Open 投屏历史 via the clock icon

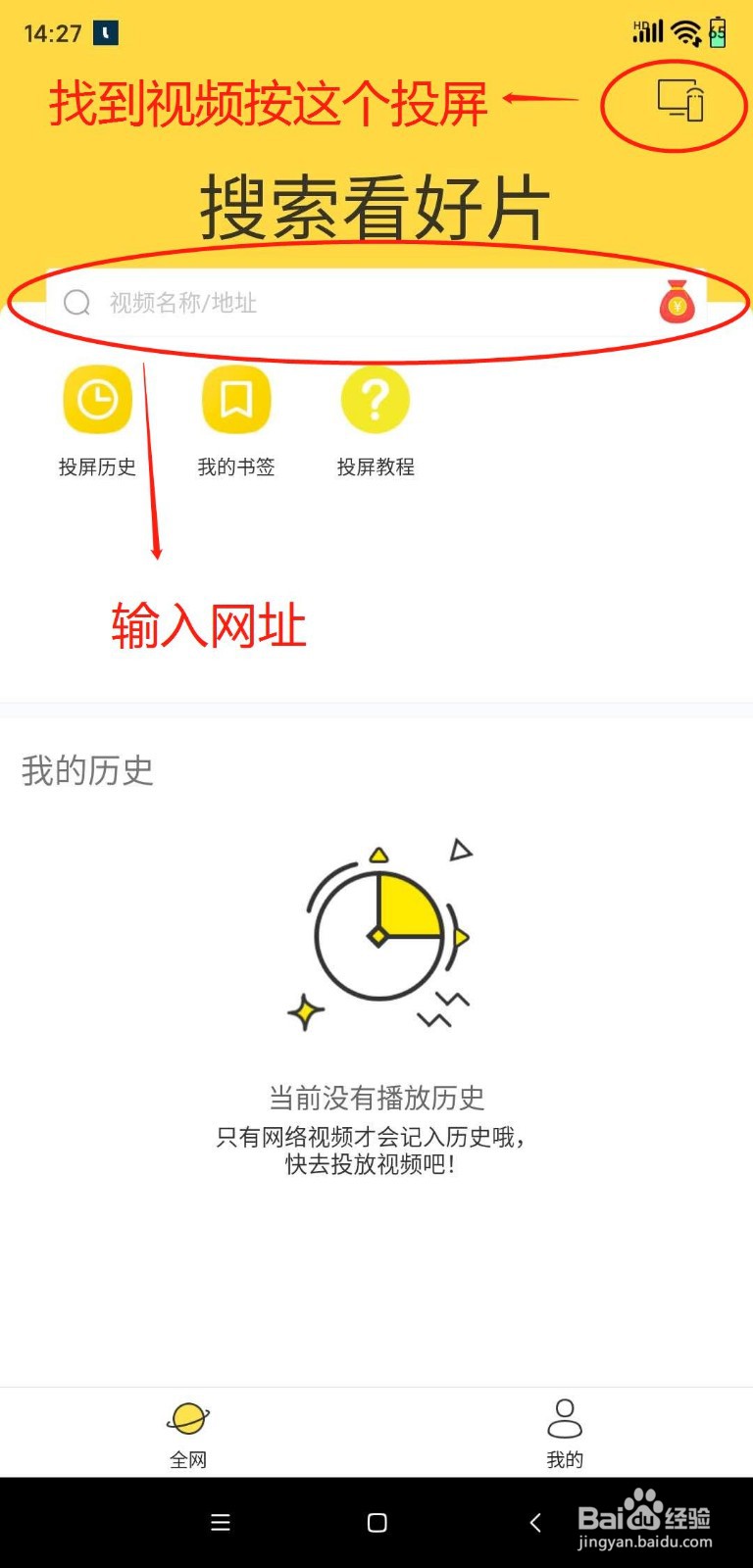click(x=95, y=399)
